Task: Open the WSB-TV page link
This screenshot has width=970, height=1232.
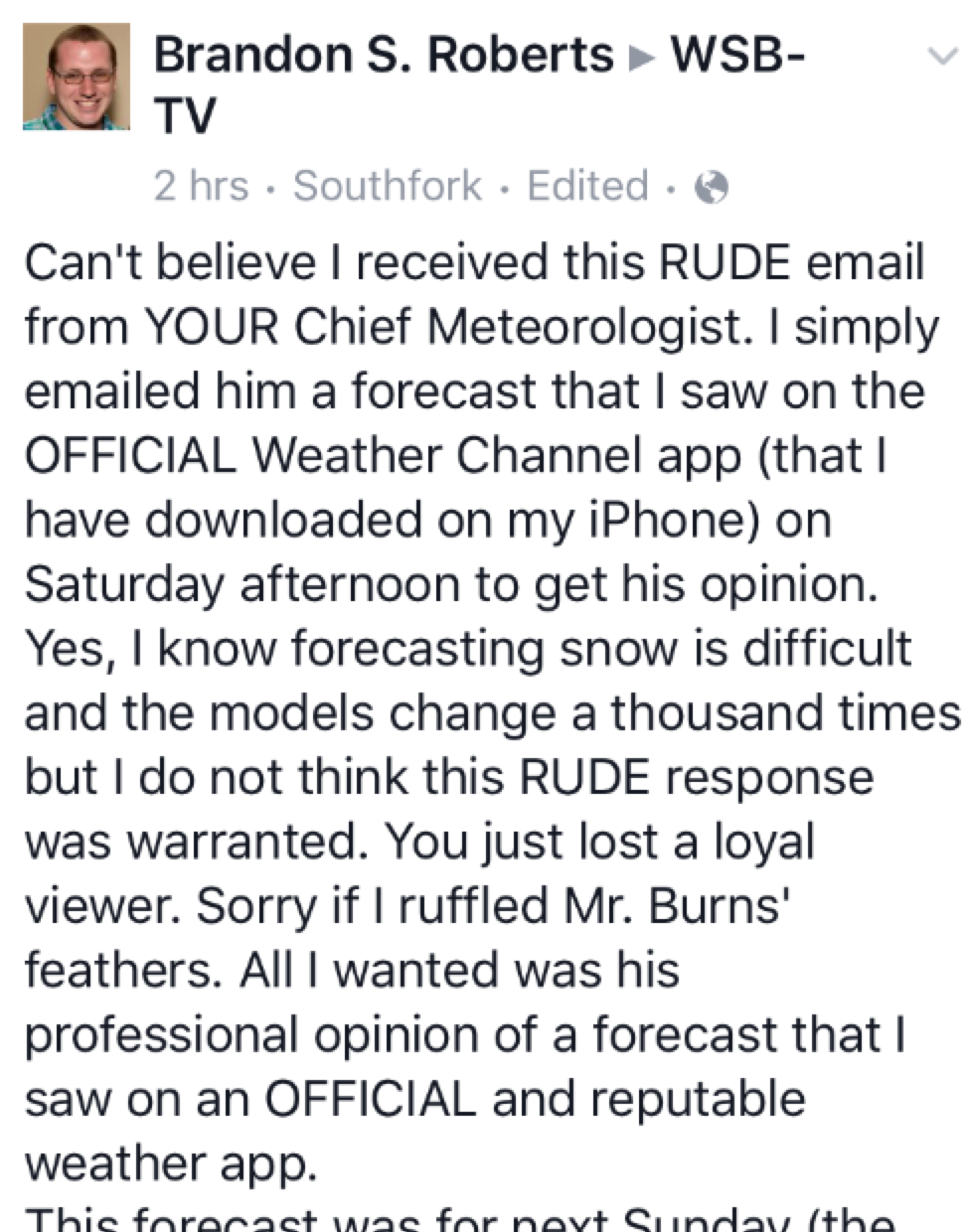Action: [479, 85]
